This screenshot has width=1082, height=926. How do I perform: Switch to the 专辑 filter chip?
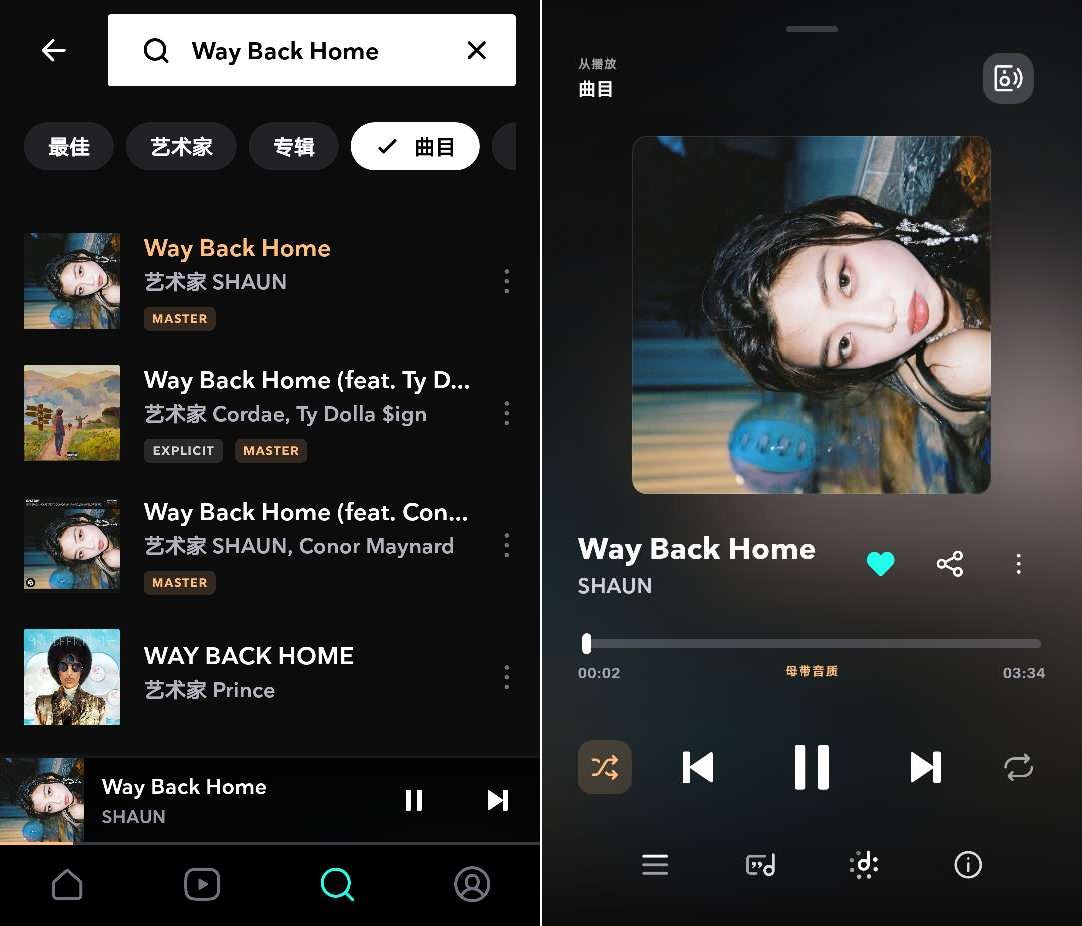(x=294, y=147)
